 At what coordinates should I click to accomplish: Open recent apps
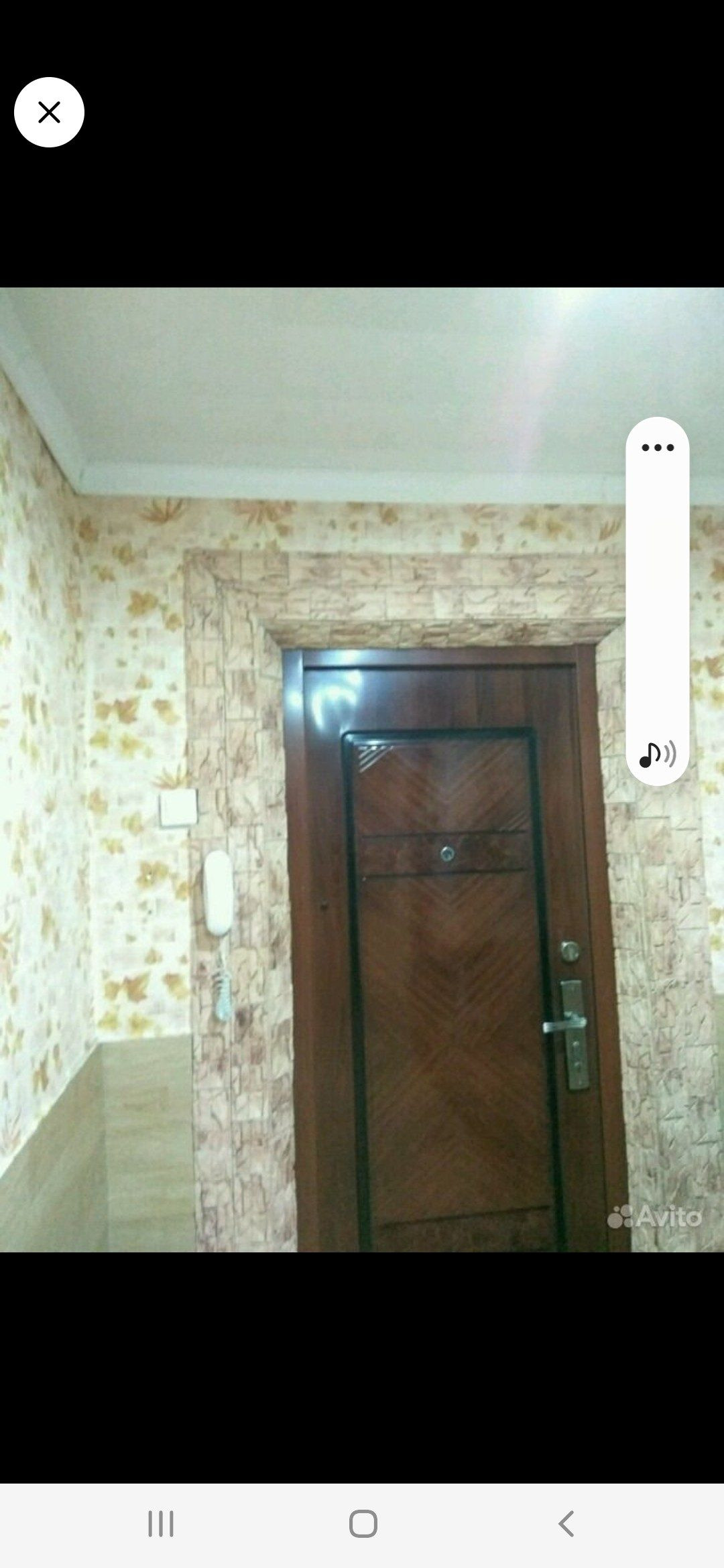(x=161, y=1523)
